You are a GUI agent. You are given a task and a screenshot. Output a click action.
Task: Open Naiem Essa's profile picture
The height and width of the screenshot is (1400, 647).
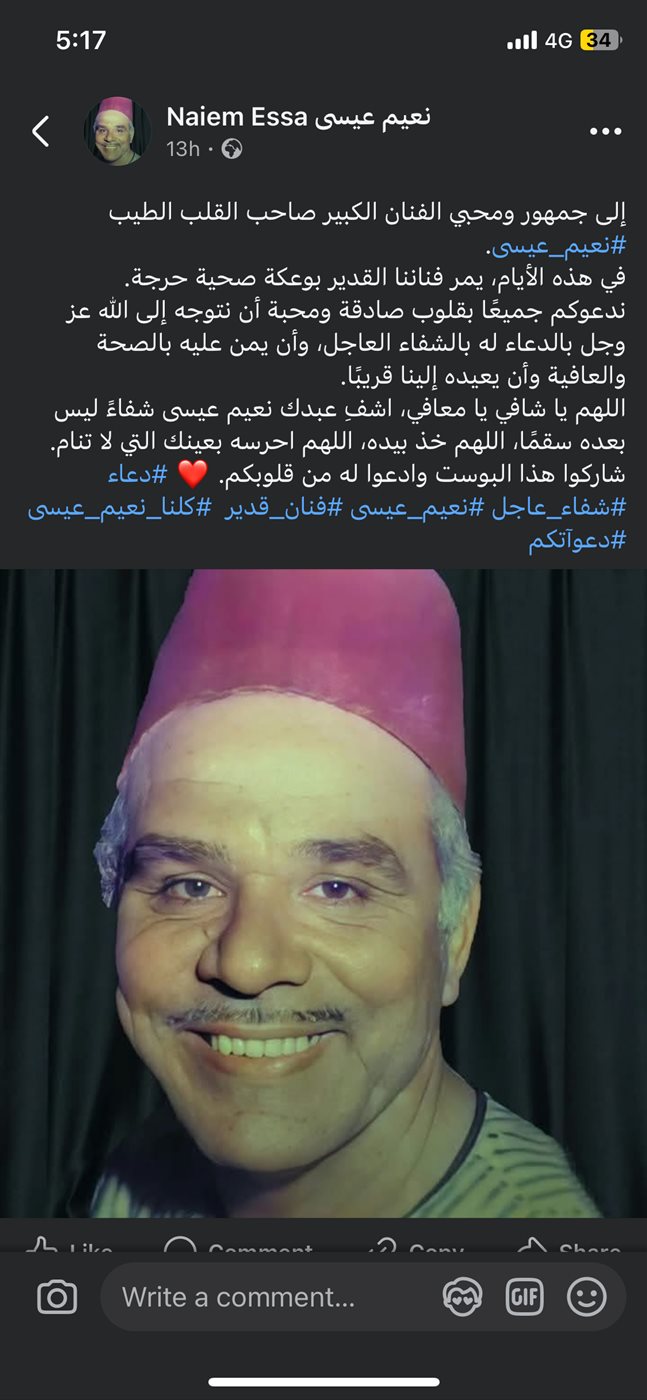tap(118, 131)
